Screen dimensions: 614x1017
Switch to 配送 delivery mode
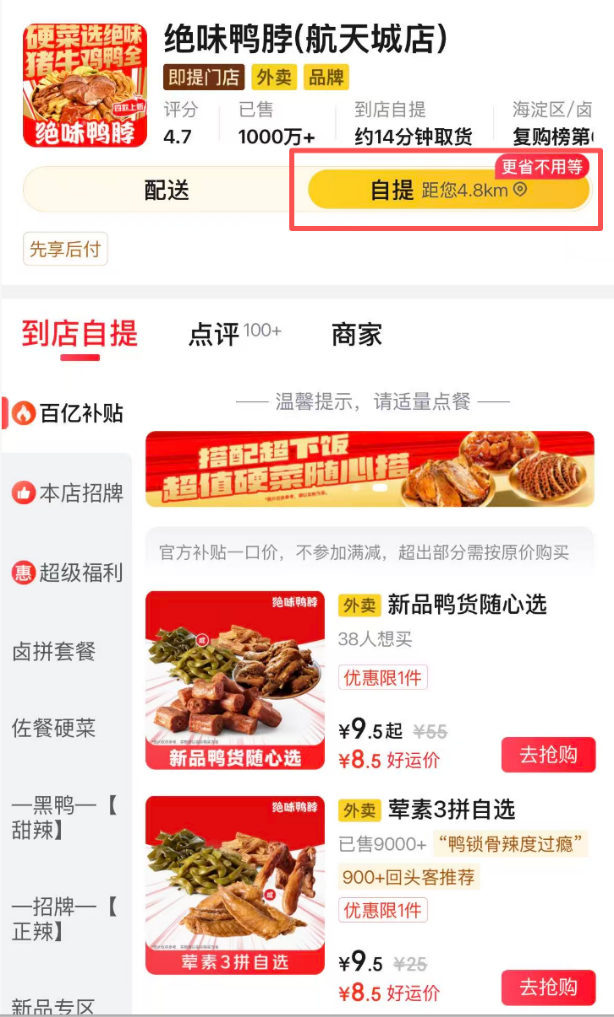tap(166, 190)
